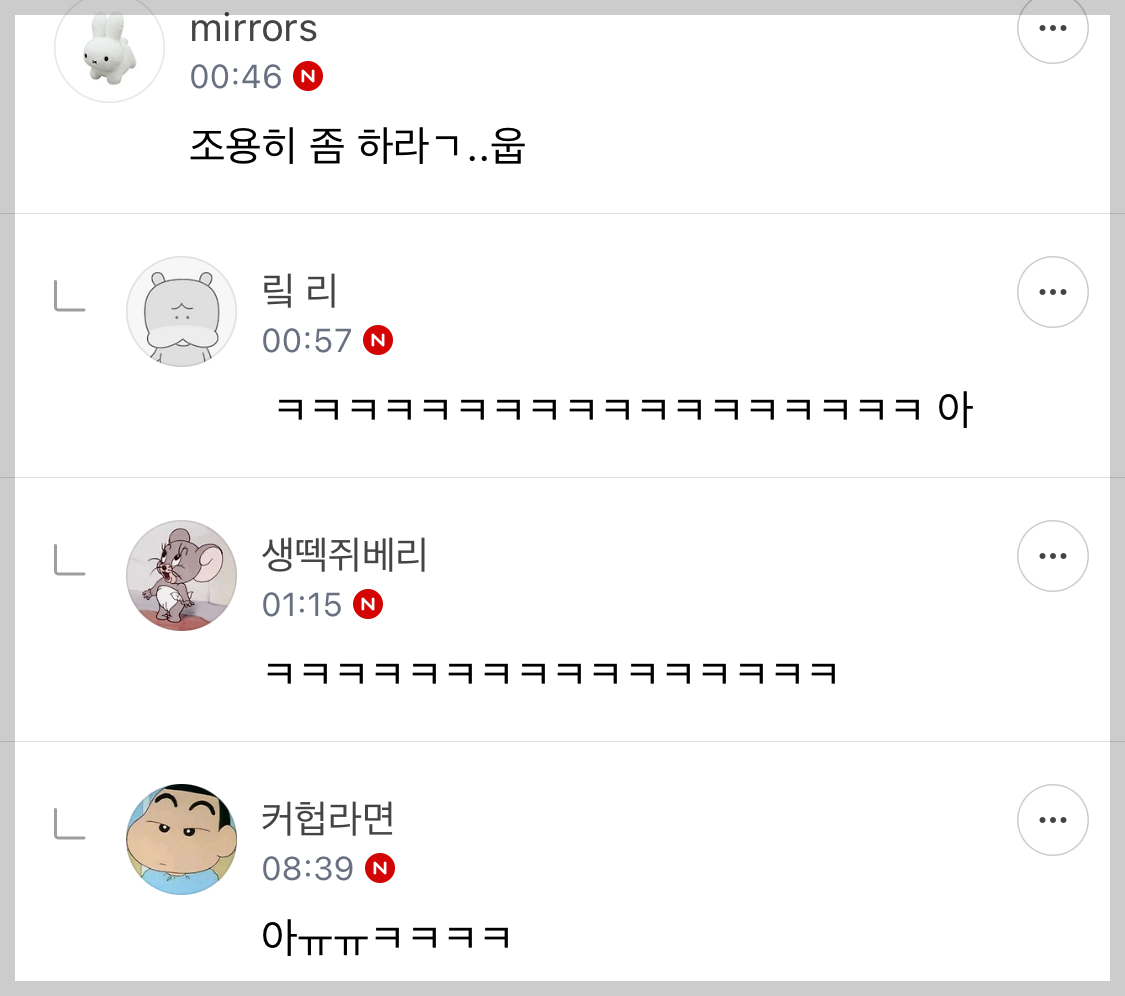View 릴 리's profile avatar
Image resolution: width=1125 pixels, height=996 pixels.
182,311
